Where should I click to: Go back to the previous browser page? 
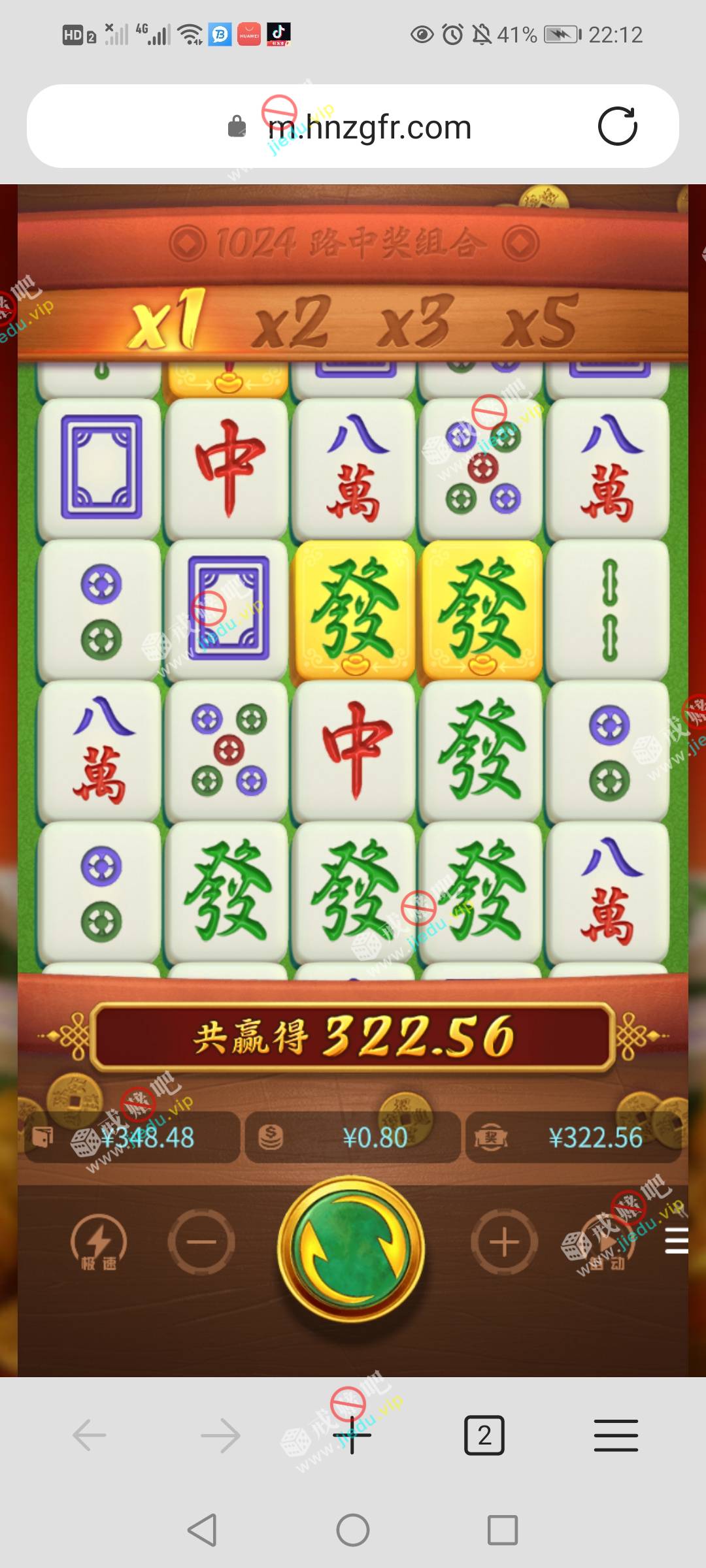coord(90,1435)
